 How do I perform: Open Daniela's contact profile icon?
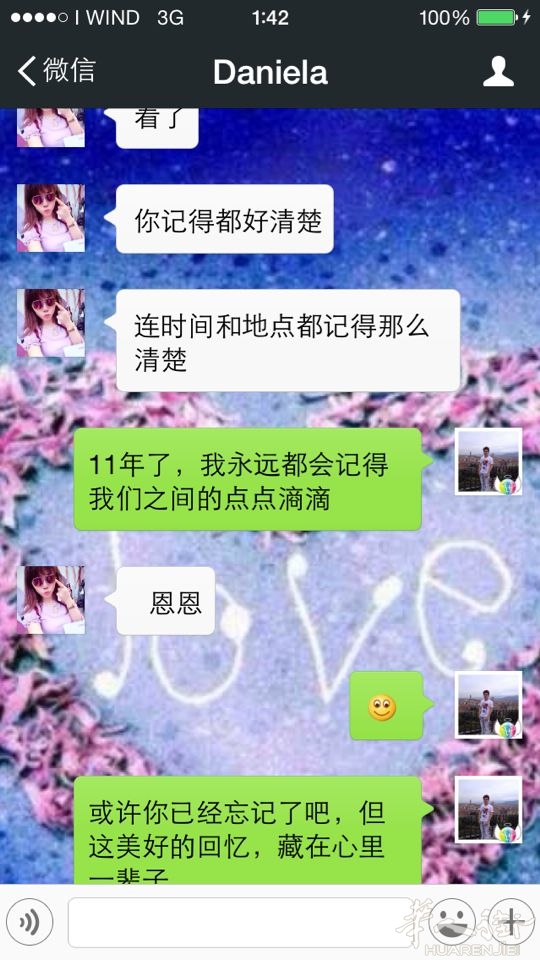pyautogui.click(x=498, y=72)
